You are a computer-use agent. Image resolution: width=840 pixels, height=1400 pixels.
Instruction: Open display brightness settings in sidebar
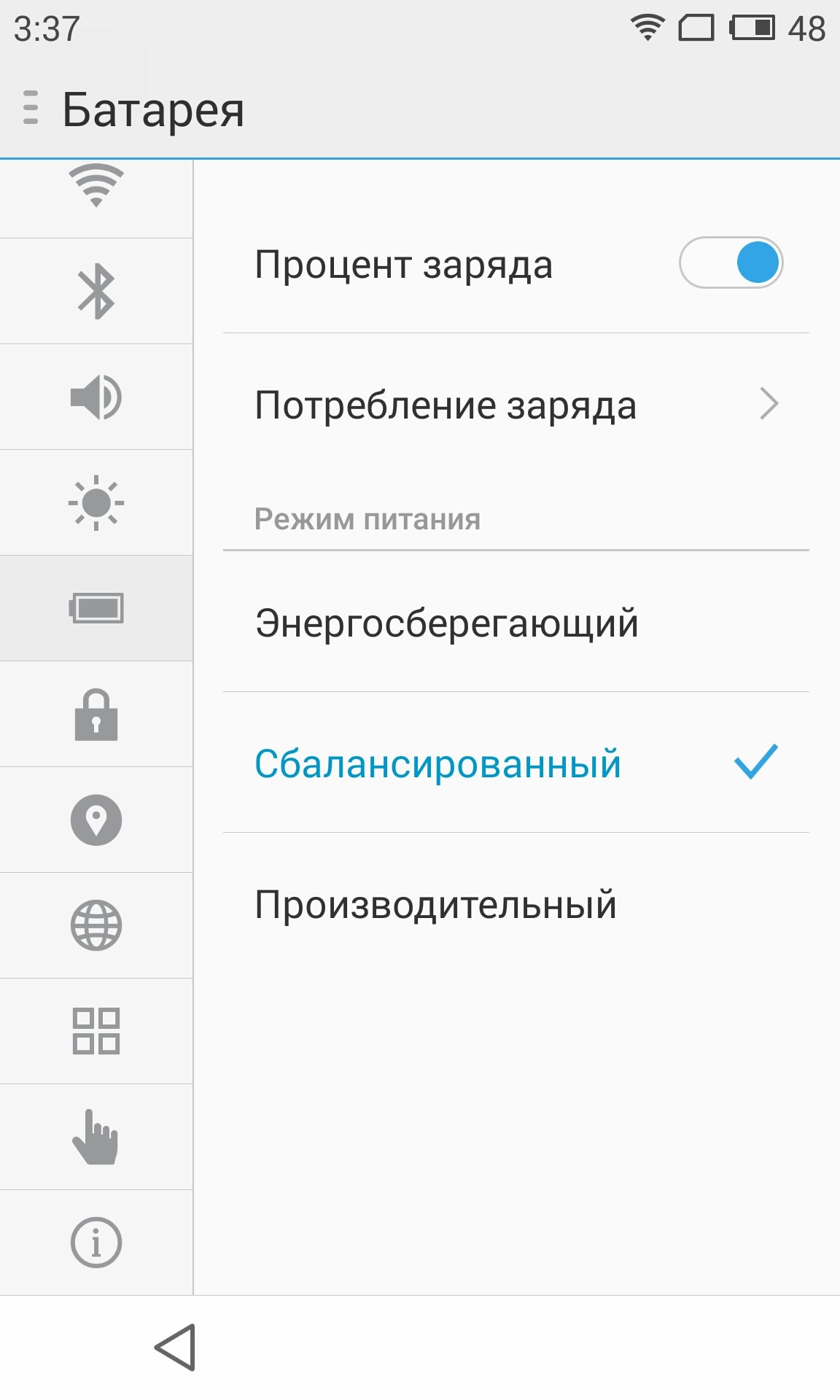coord(96,503)
